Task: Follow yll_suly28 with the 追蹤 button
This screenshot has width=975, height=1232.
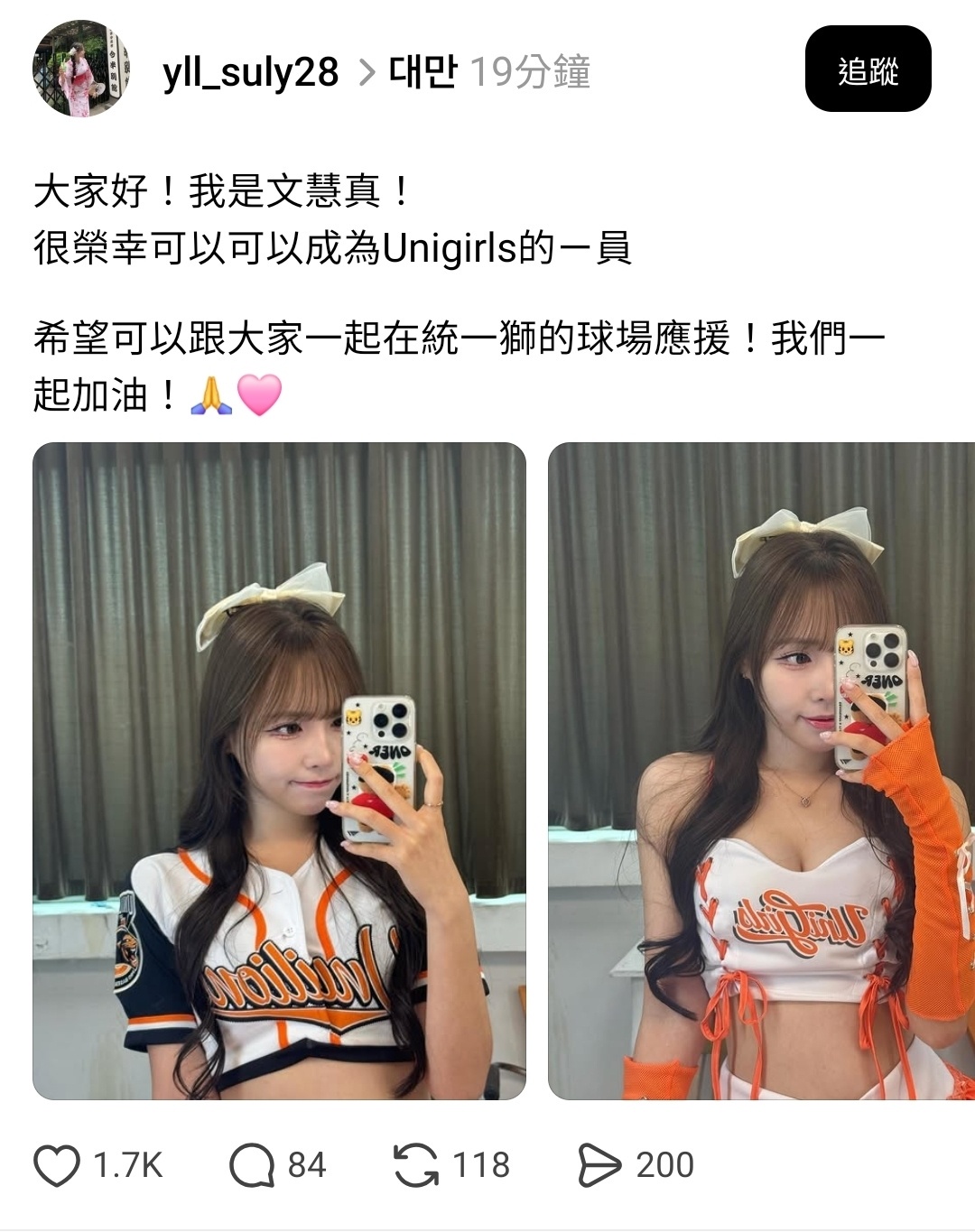Action: tap(867, 69)
